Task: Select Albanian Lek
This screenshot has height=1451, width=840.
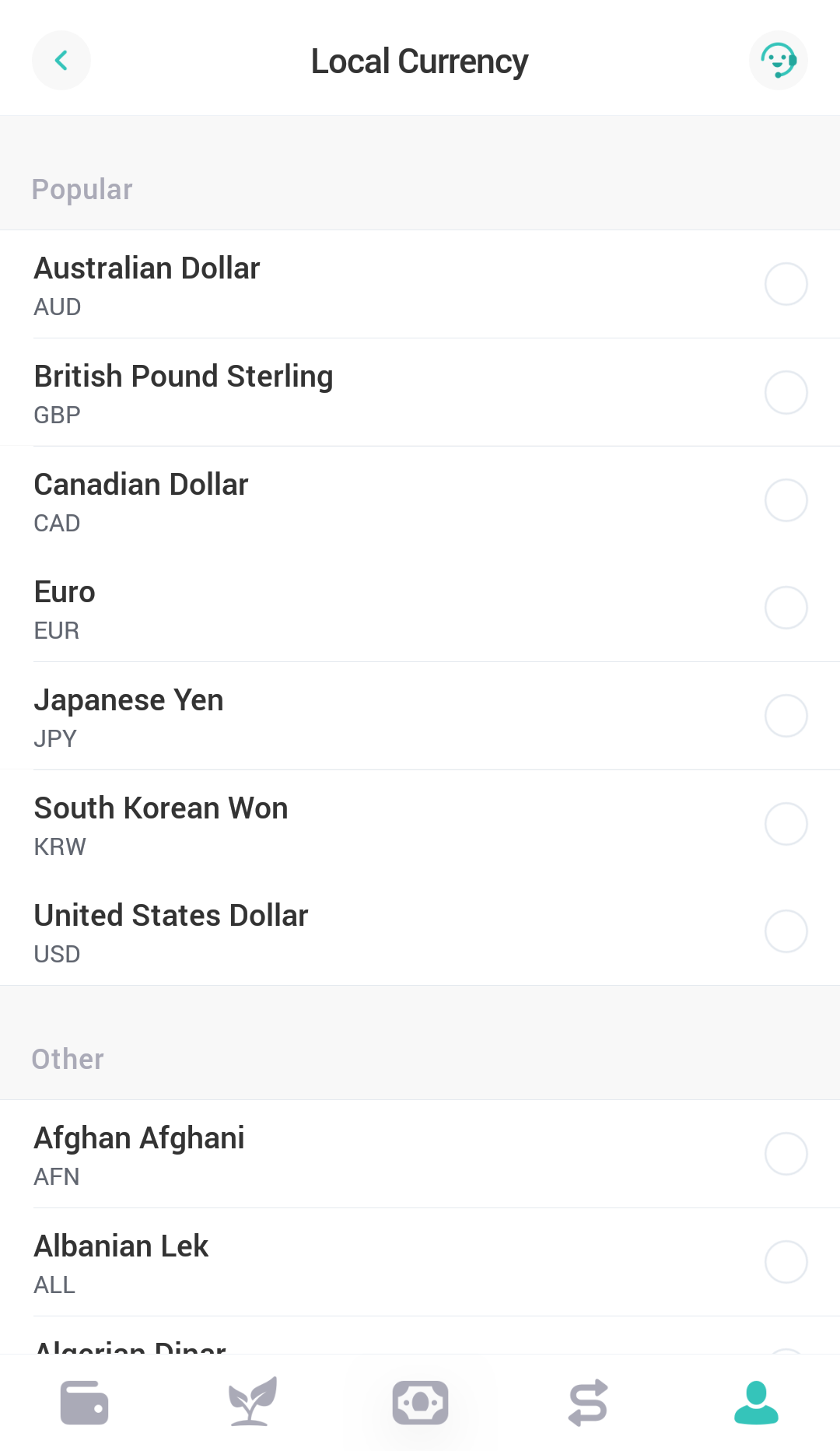Action: click(x=420, y=1263)
